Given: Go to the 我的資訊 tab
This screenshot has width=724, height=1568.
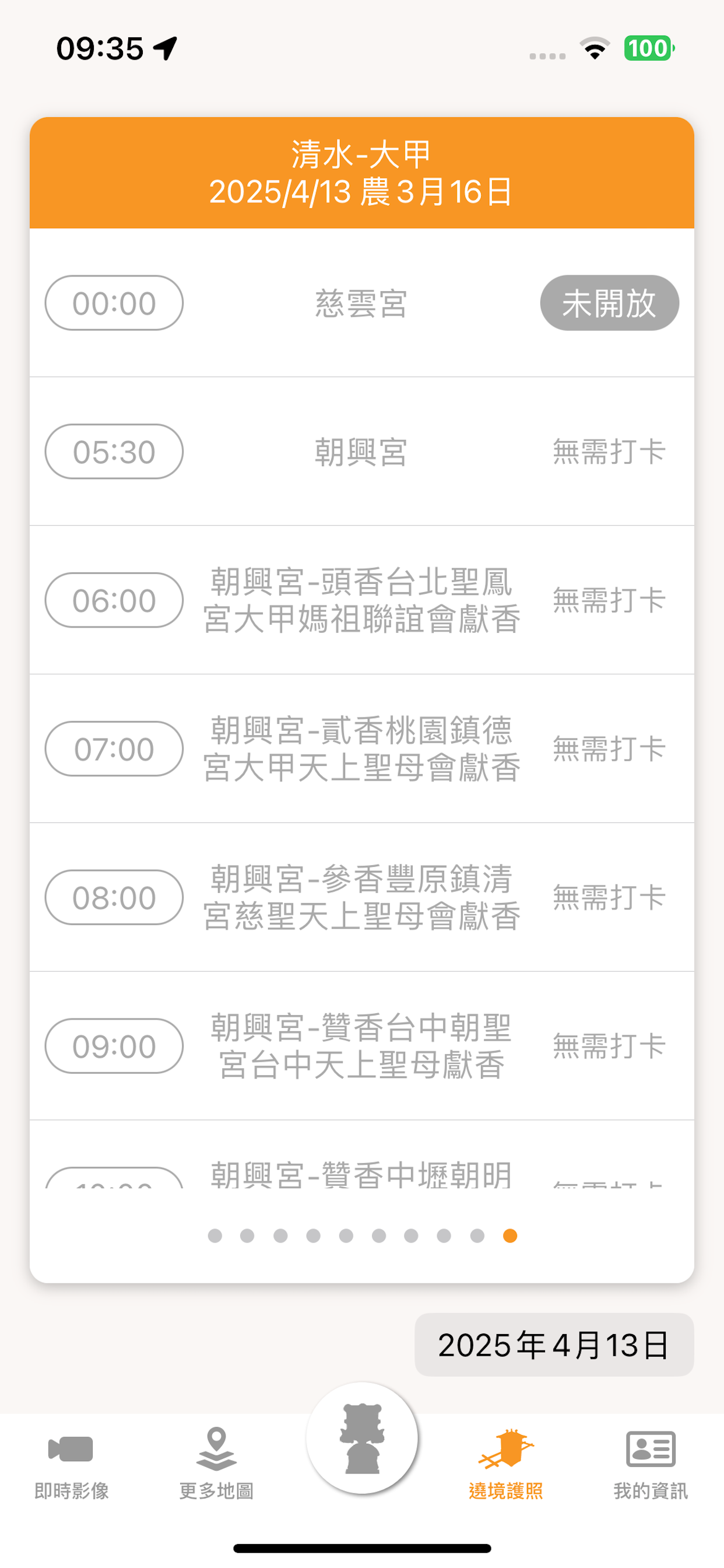Looking at the screenshot, I should coord(651,1464).
